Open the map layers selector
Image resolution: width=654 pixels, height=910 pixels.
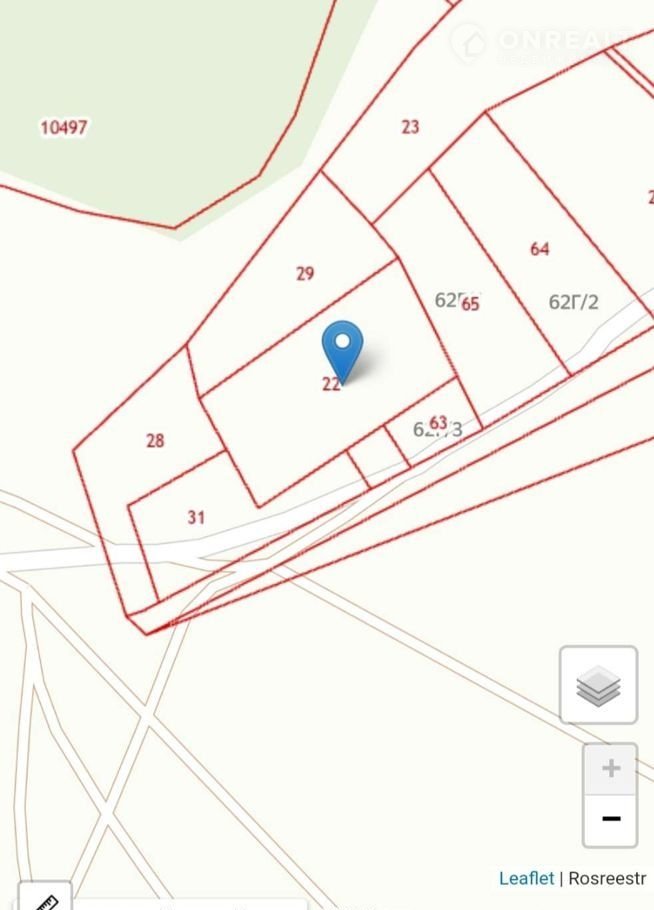click(598, 685)
